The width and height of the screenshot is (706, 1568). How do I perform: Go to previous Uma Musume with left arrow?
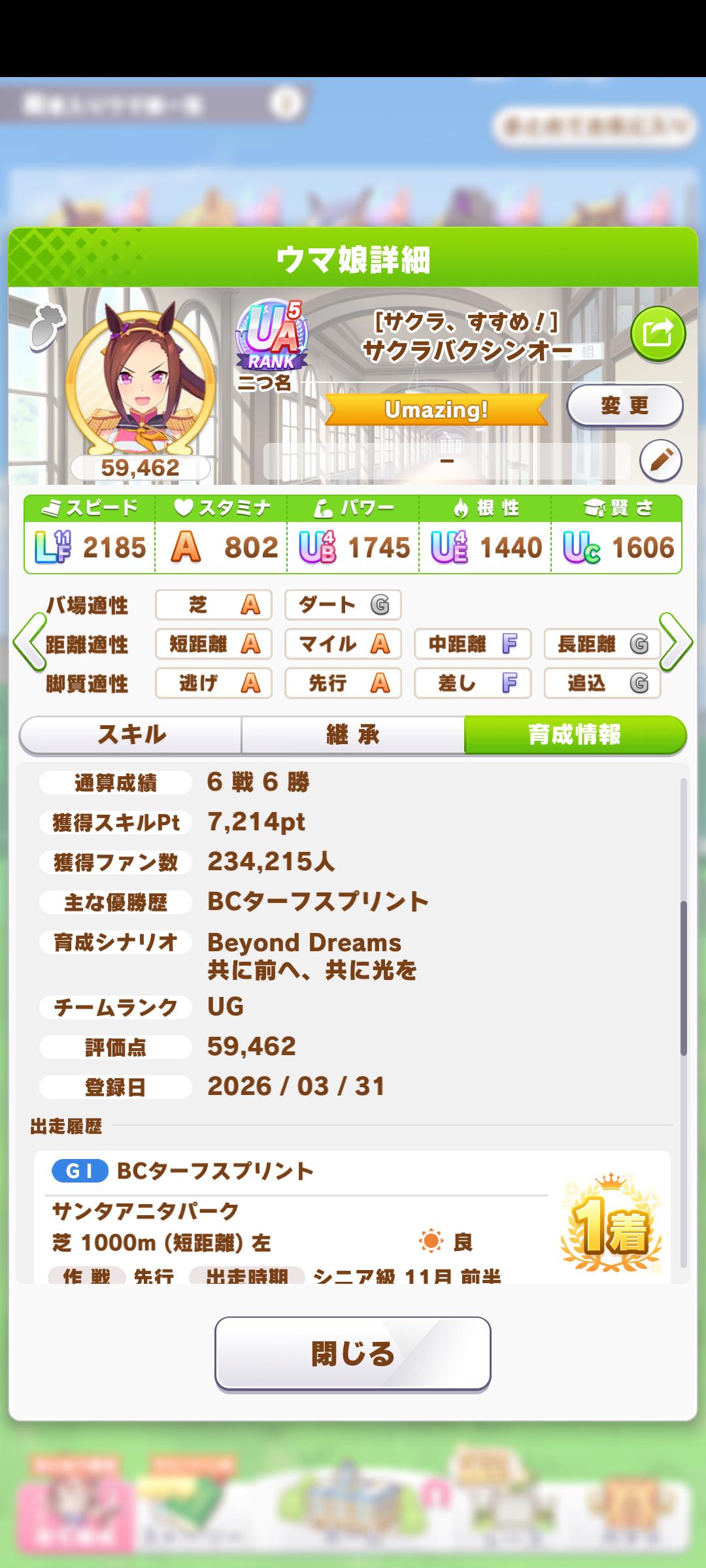[29, 642]
